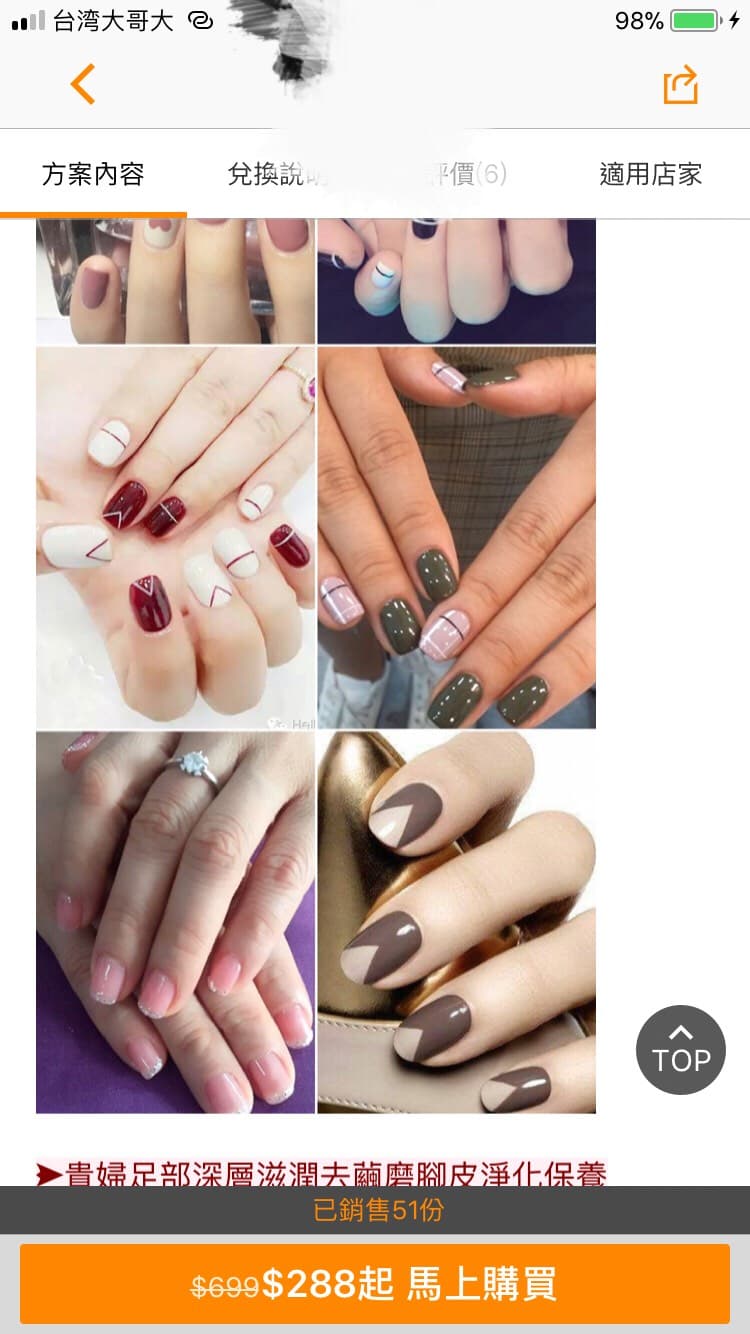Screen dimensions: 750x1334
Task: Tap $288起 馬上購買 to buy now
Action: (x=375, y=1284)
